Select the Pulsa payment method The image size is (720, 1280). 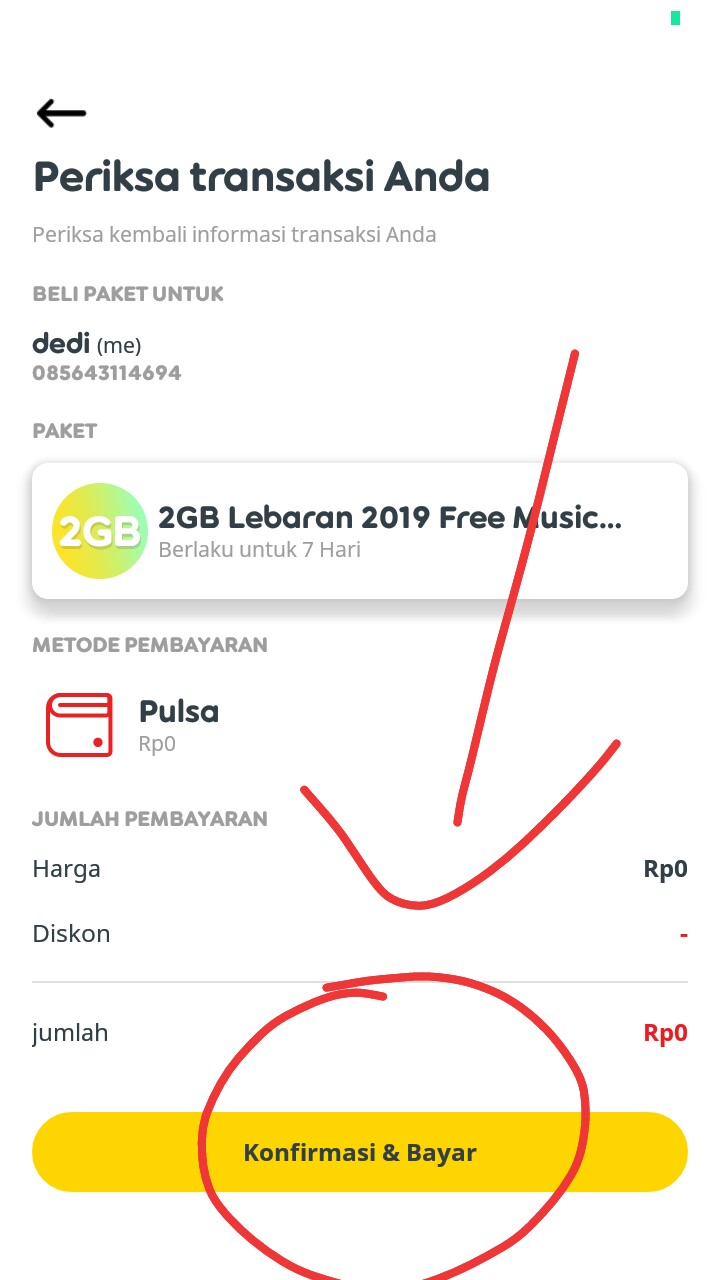pyautogui.click(x=178, y=724)
